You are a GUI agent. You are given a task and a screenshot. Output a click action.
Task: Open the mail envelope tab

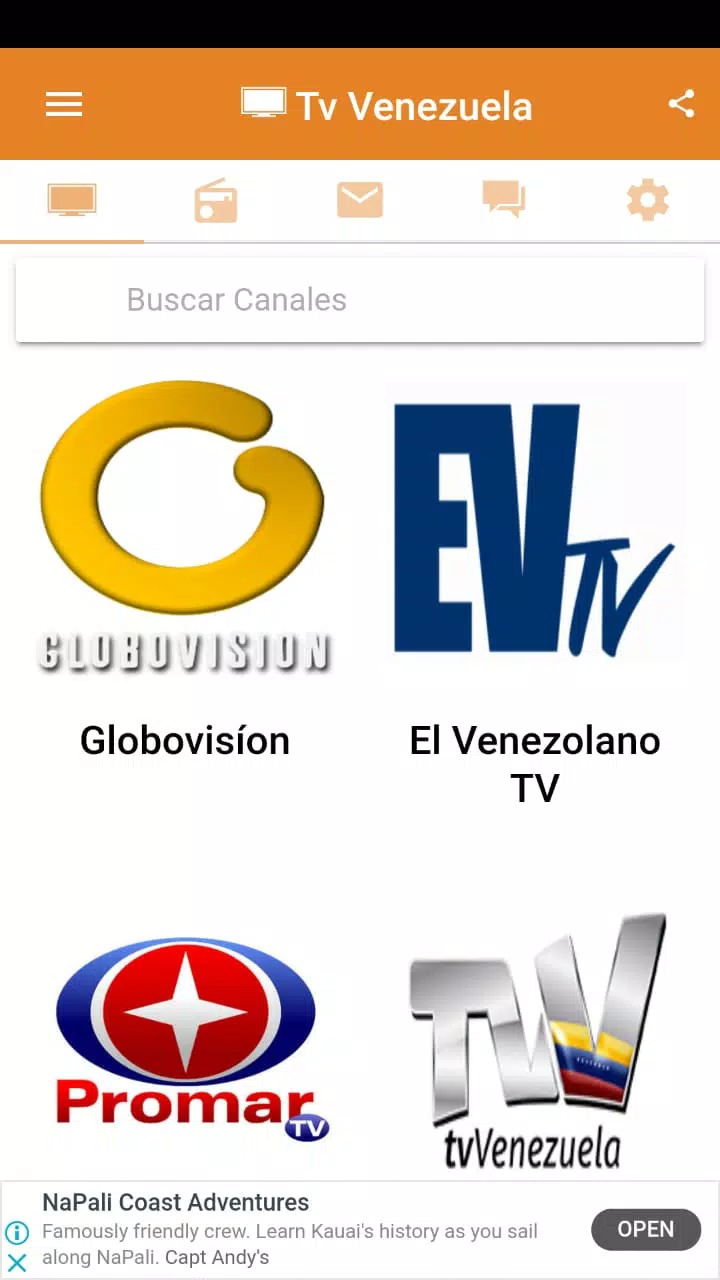click(x=360, y=201)
